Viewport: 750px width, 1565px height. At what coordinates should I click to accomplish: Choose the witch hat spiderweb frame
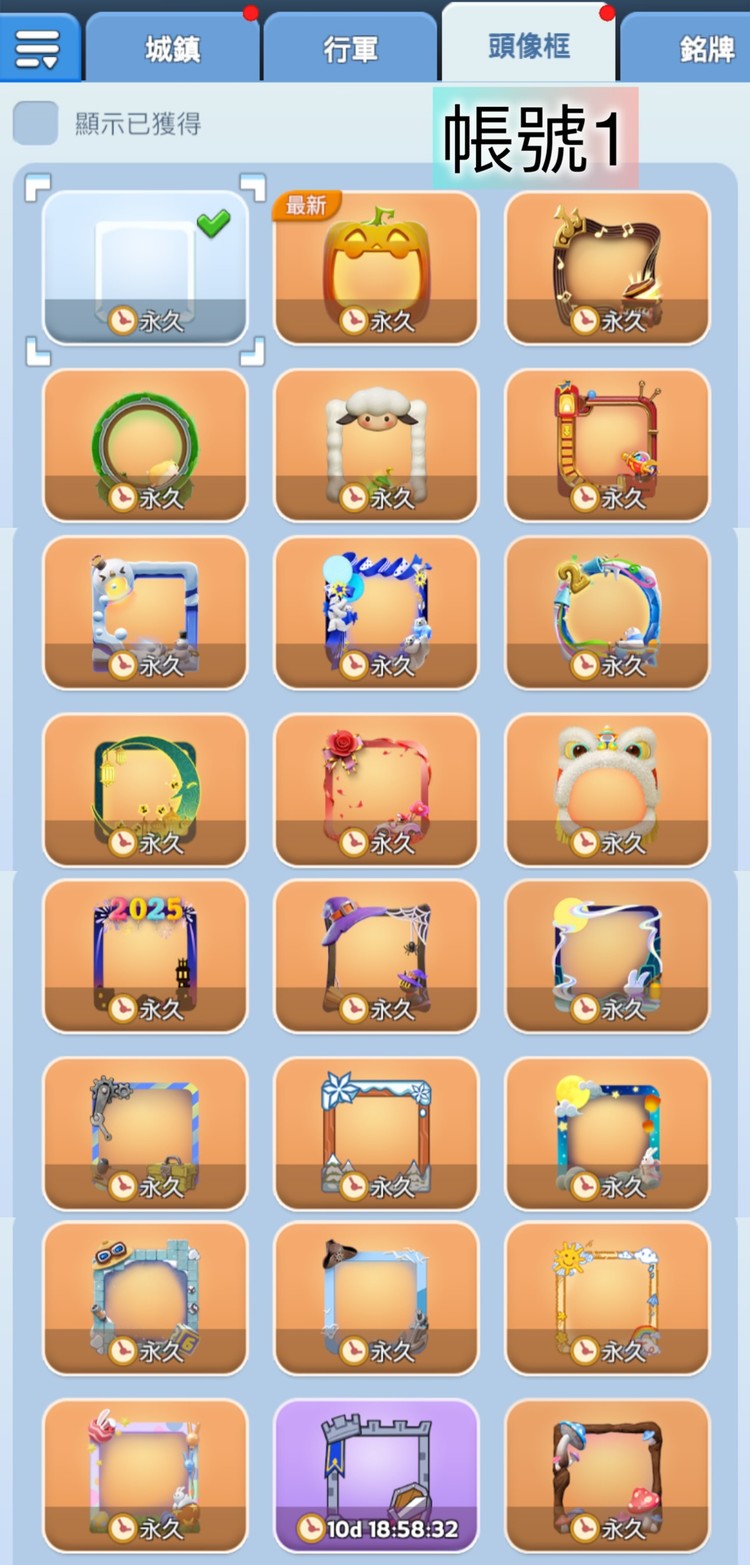[376, 955]
